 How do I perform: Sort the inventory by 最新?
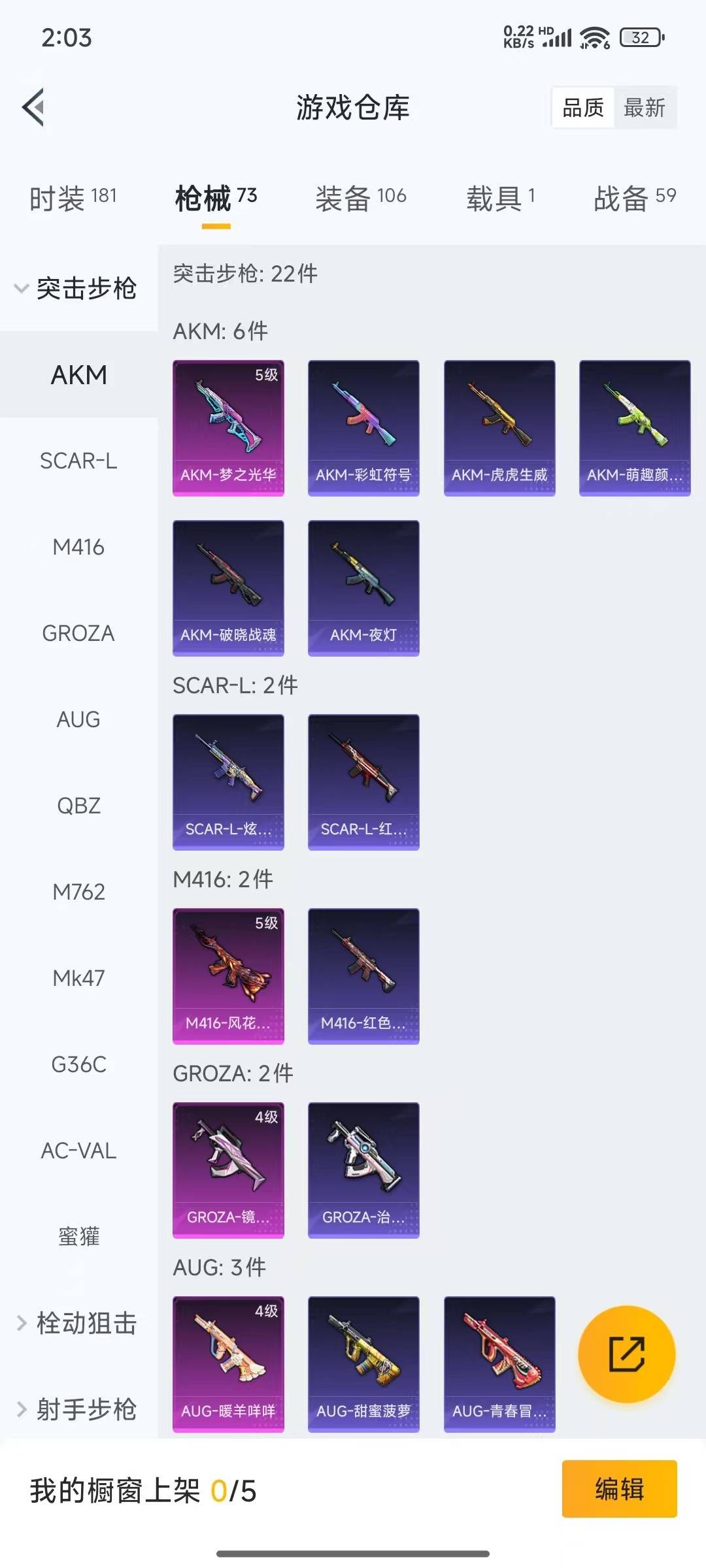click(645, 108)
